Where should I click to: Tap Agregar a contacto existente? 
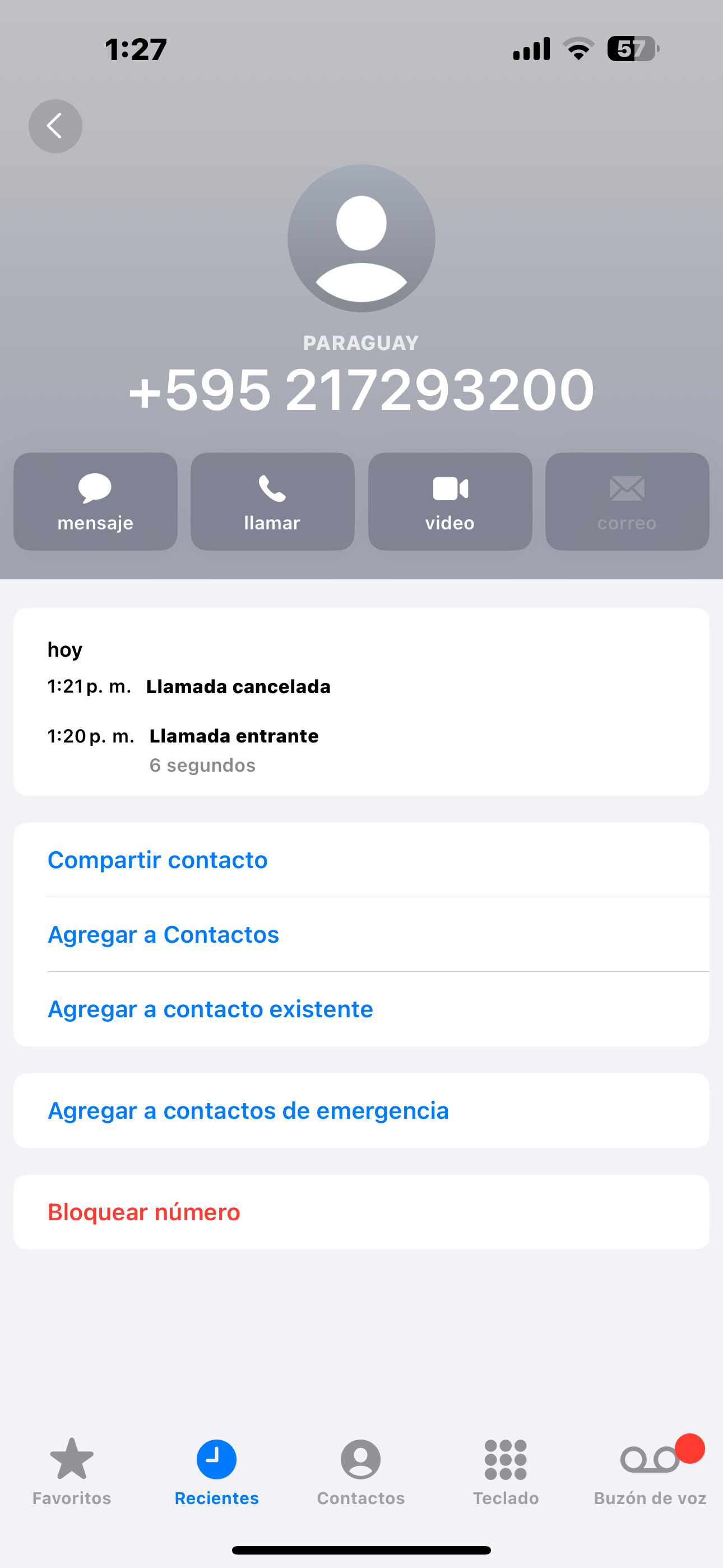click(x=210, y=1009)
